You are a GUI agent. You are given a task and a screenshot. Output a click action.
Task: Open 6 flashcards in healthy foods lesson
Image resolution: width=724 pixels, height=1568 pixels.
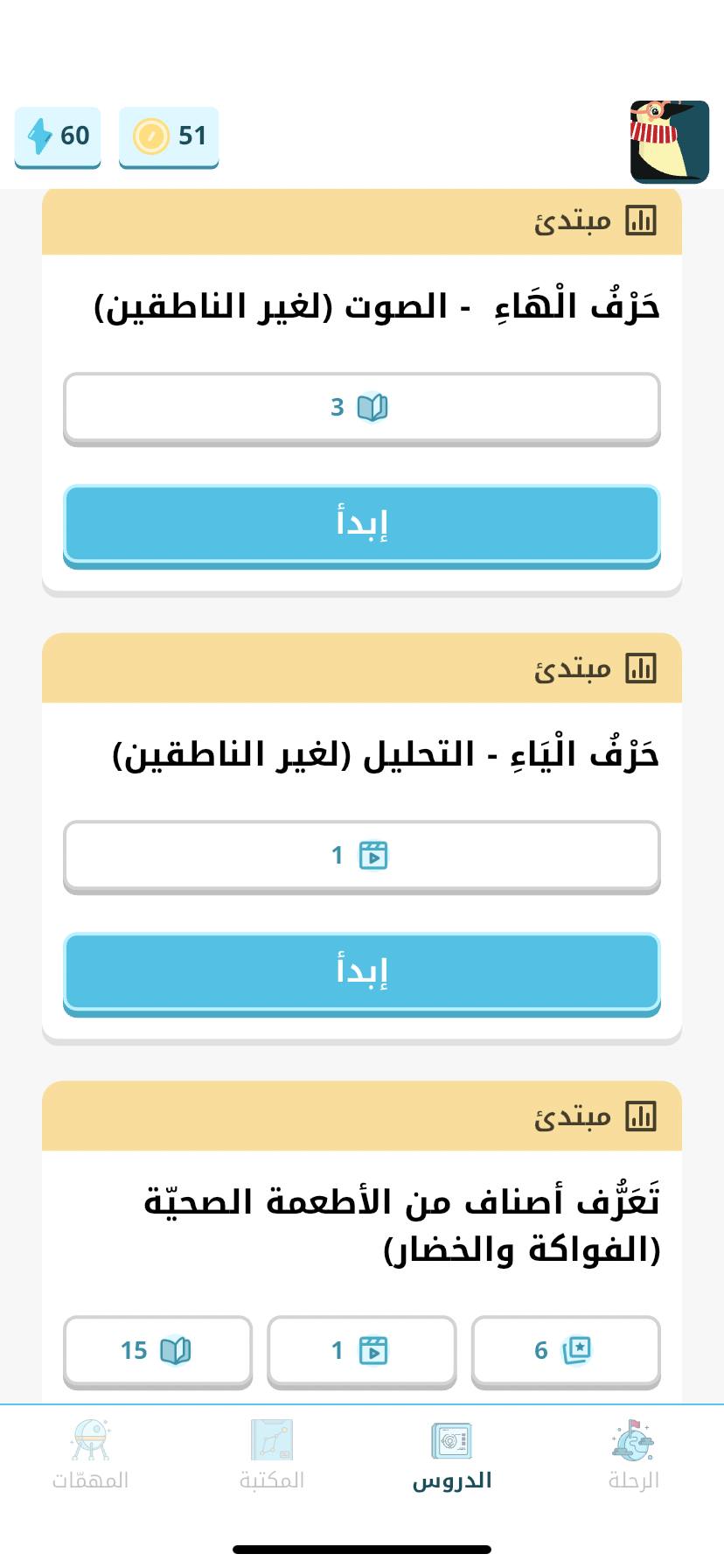pyautogui.click(x=565, y=1350)
